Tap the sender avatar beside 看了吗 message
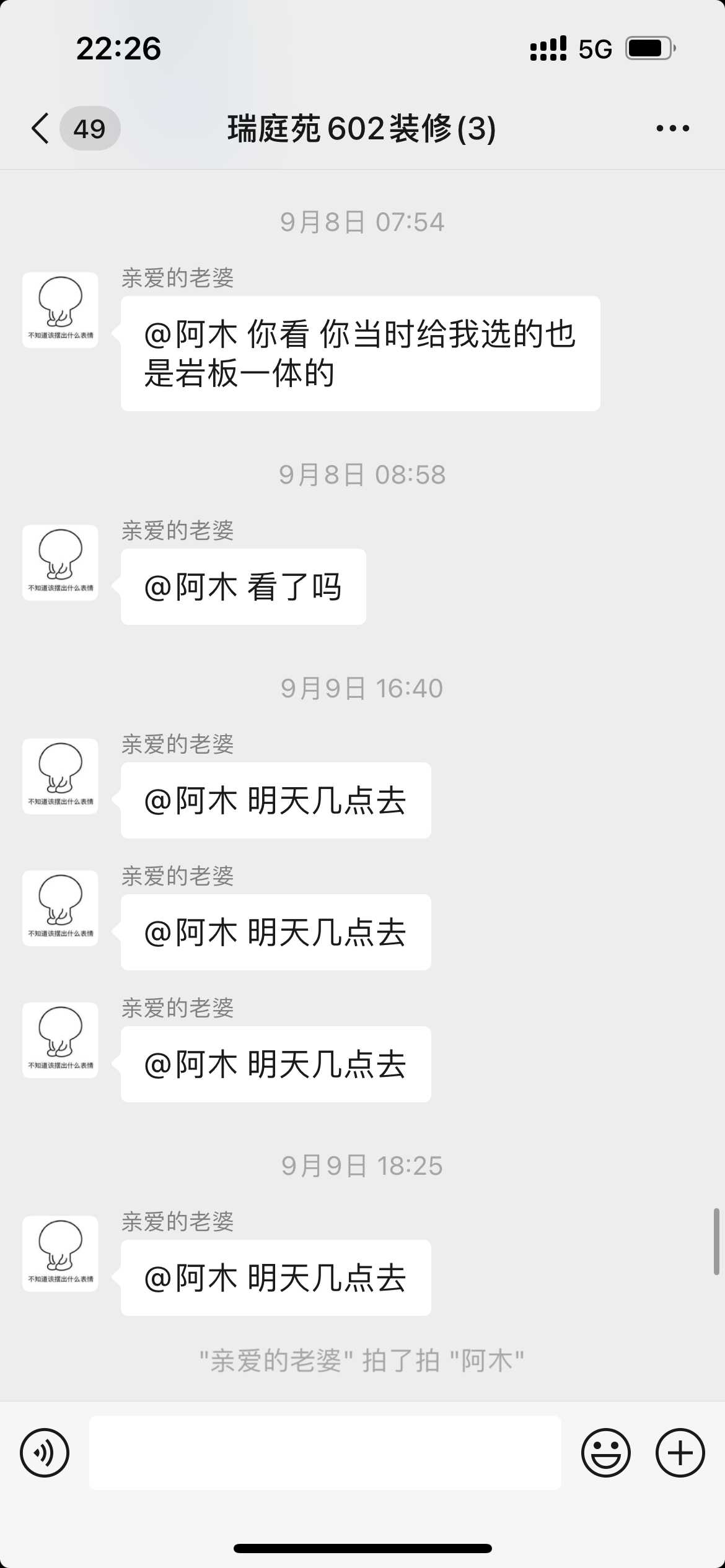 pos(60,563)
